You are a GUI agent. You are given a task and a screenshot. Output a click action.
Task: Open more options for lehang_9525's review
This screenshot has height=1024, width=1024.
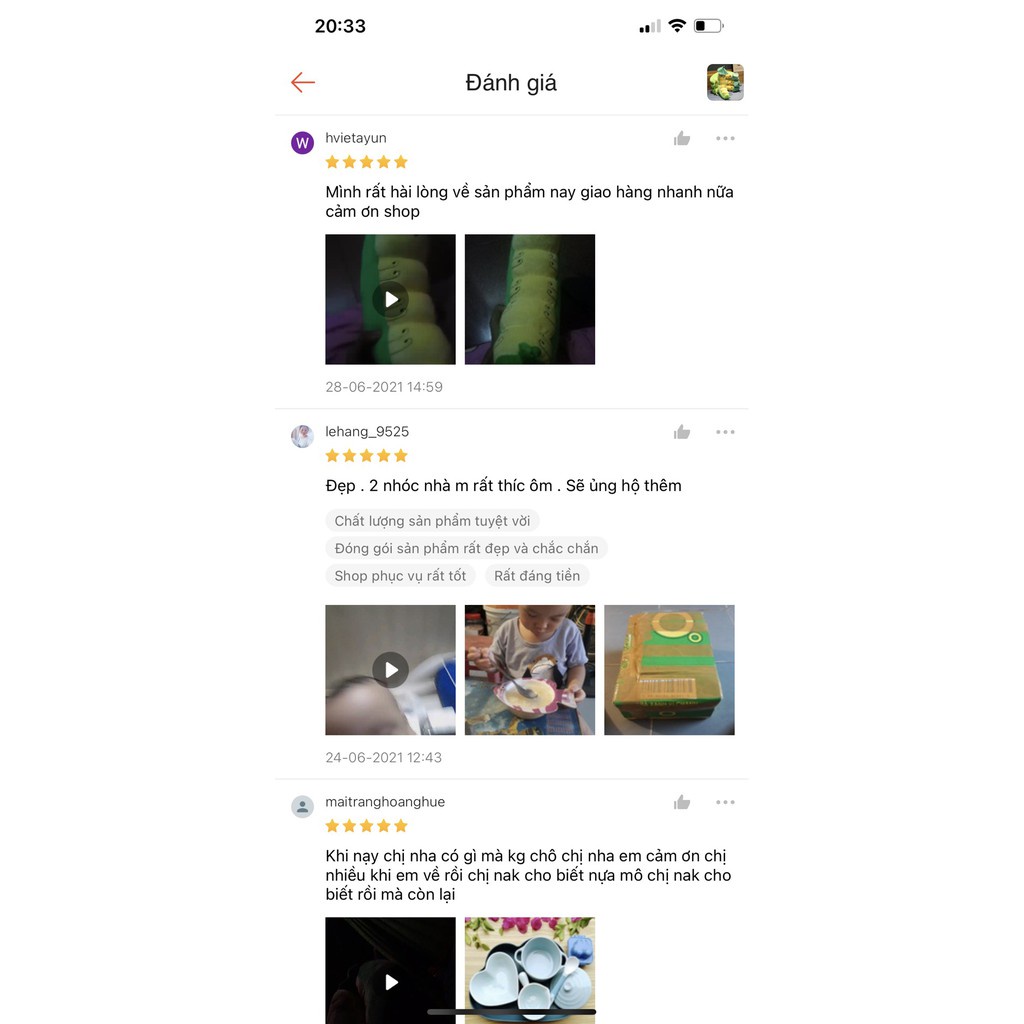[725, 432]
